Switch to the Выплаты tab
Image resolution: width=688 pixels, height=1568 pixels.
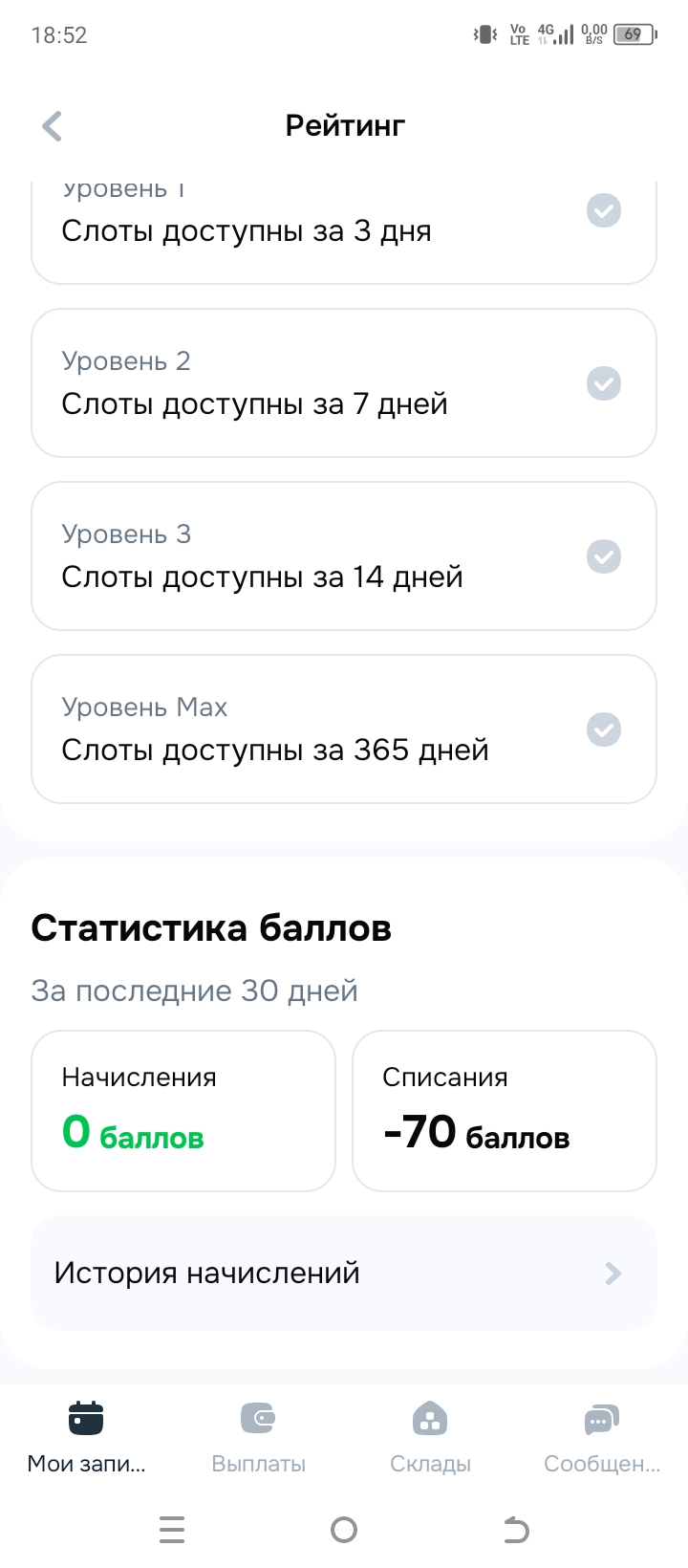click(x=258, y=1437)
